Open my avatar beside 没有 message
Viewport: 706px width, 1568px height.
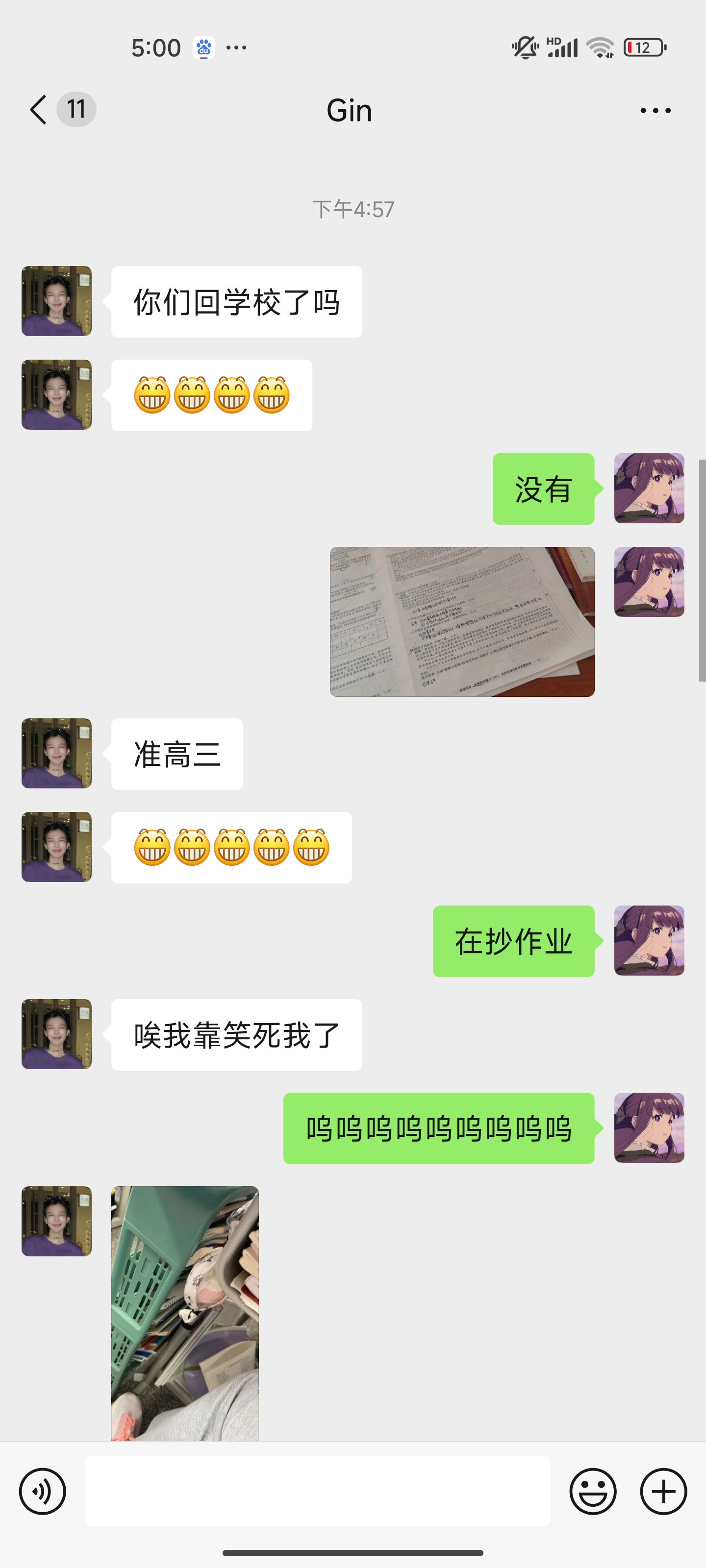coord(649,488)
